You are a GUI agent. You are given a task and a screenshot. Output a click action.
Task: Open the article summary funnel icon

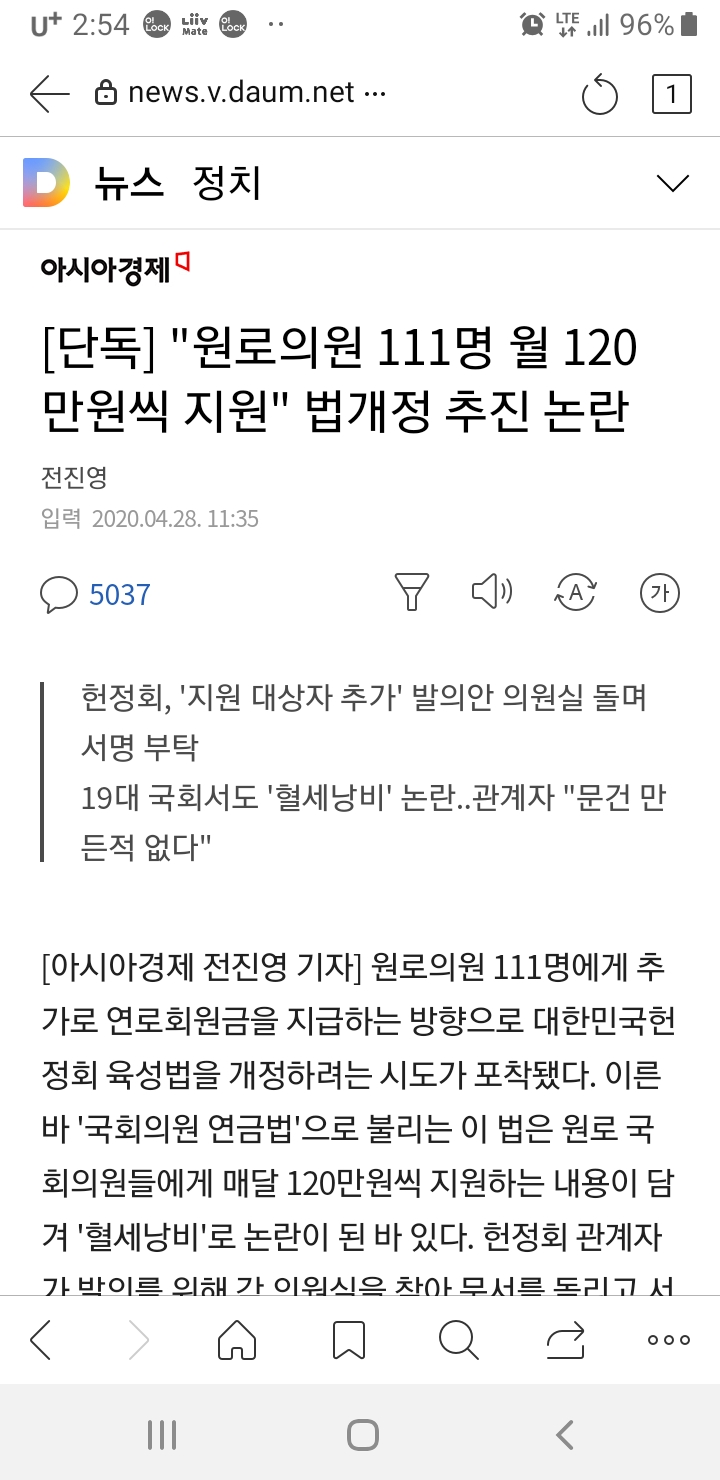point(412,592)
